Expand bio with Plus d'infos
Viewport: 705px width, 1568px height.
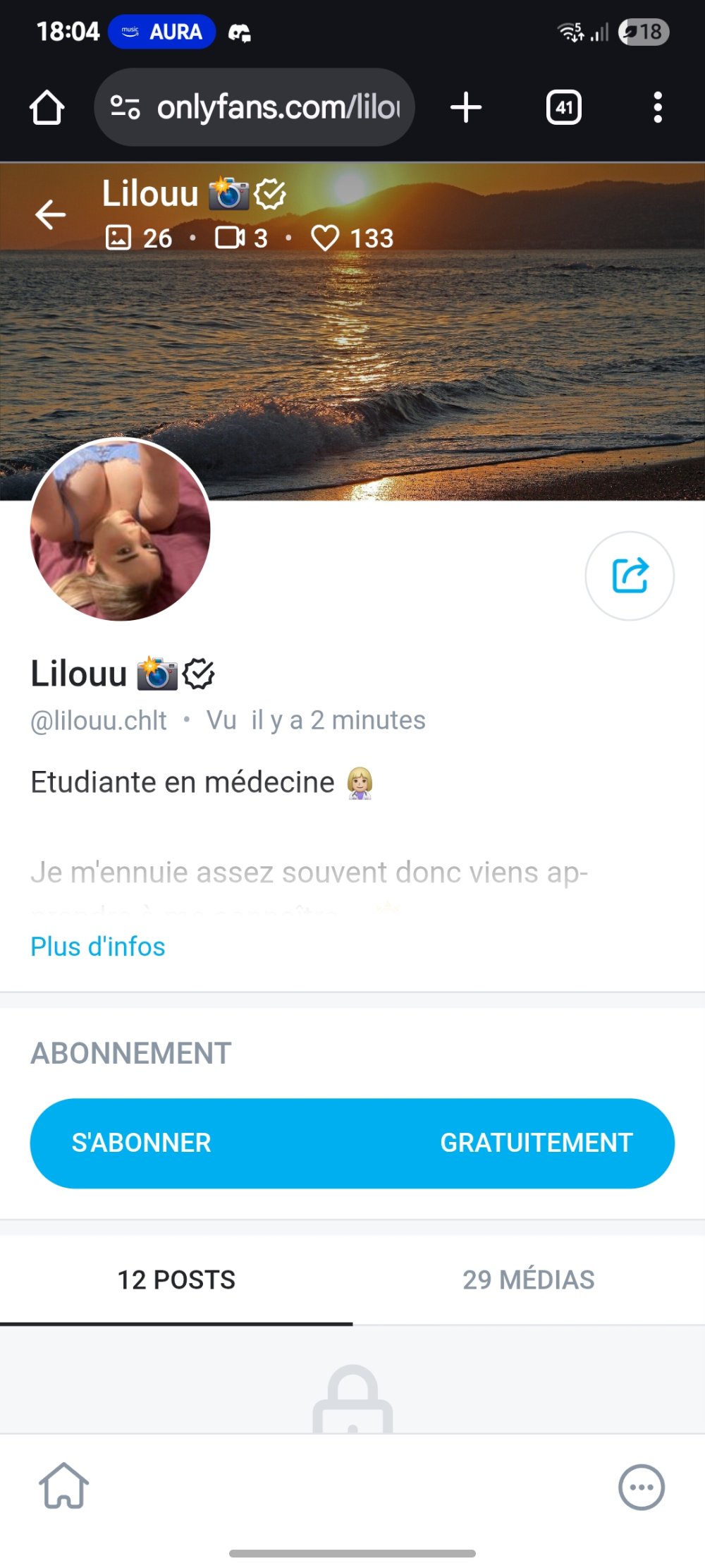click(98, 947)
